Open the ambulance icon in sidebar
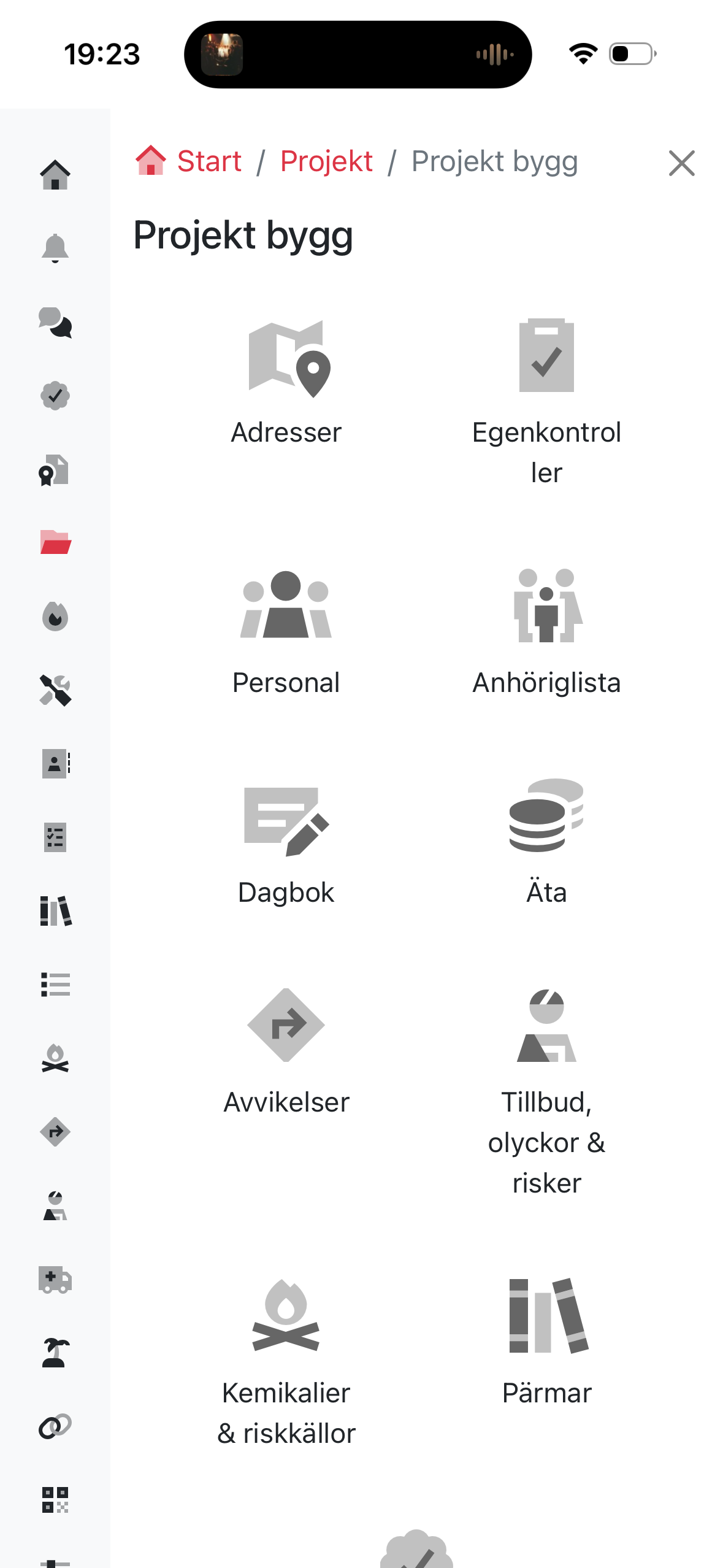This screenshot has width=723, height=1568. pos(55,1280)
